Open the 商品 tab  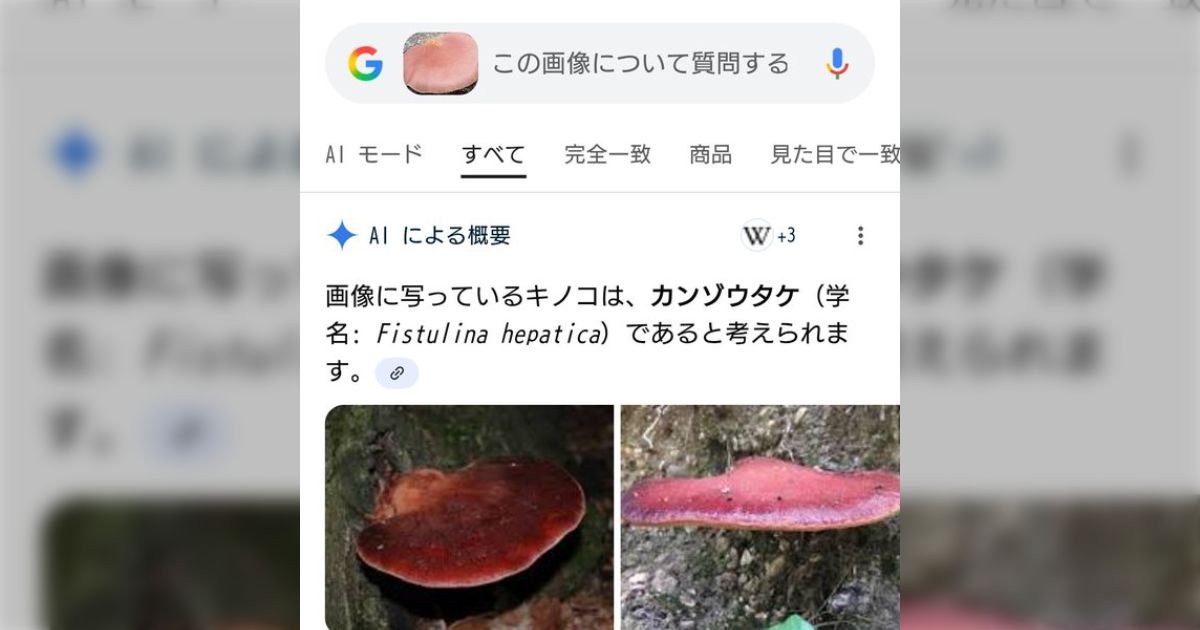(710, 154)
